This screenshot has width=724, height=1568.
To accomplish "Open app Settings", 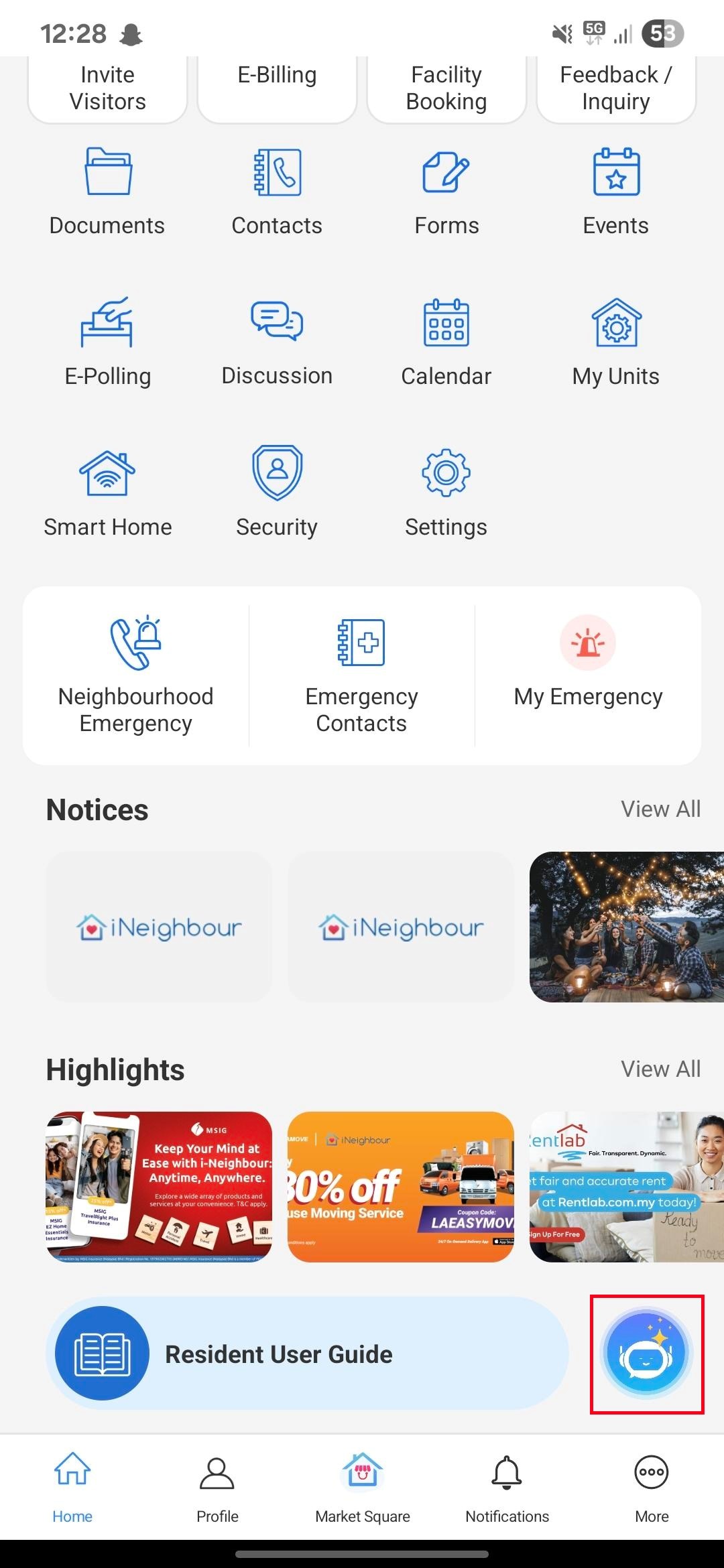I will click(x=446, y=493).
